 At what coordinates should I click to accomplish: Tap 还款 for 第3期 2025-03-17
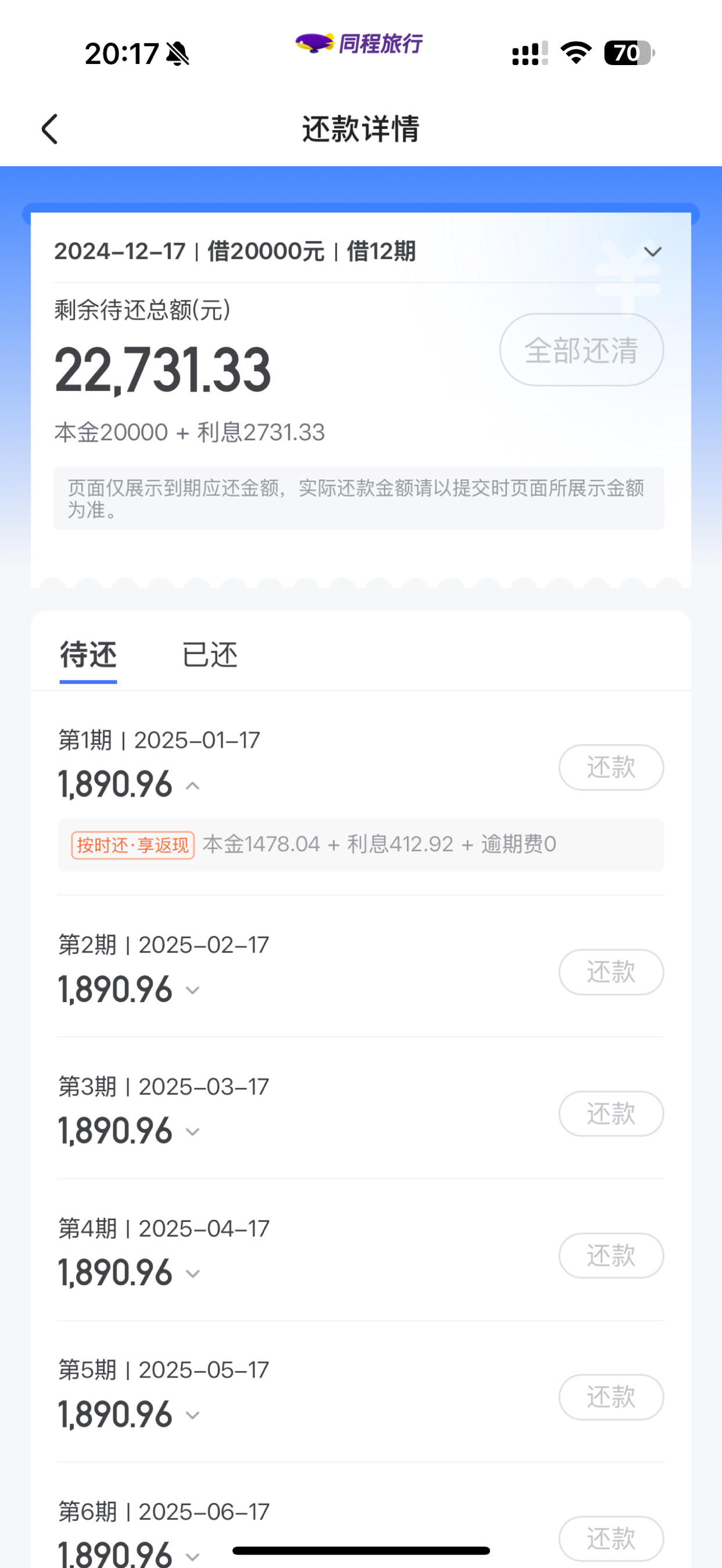(x=611, y=1114)
